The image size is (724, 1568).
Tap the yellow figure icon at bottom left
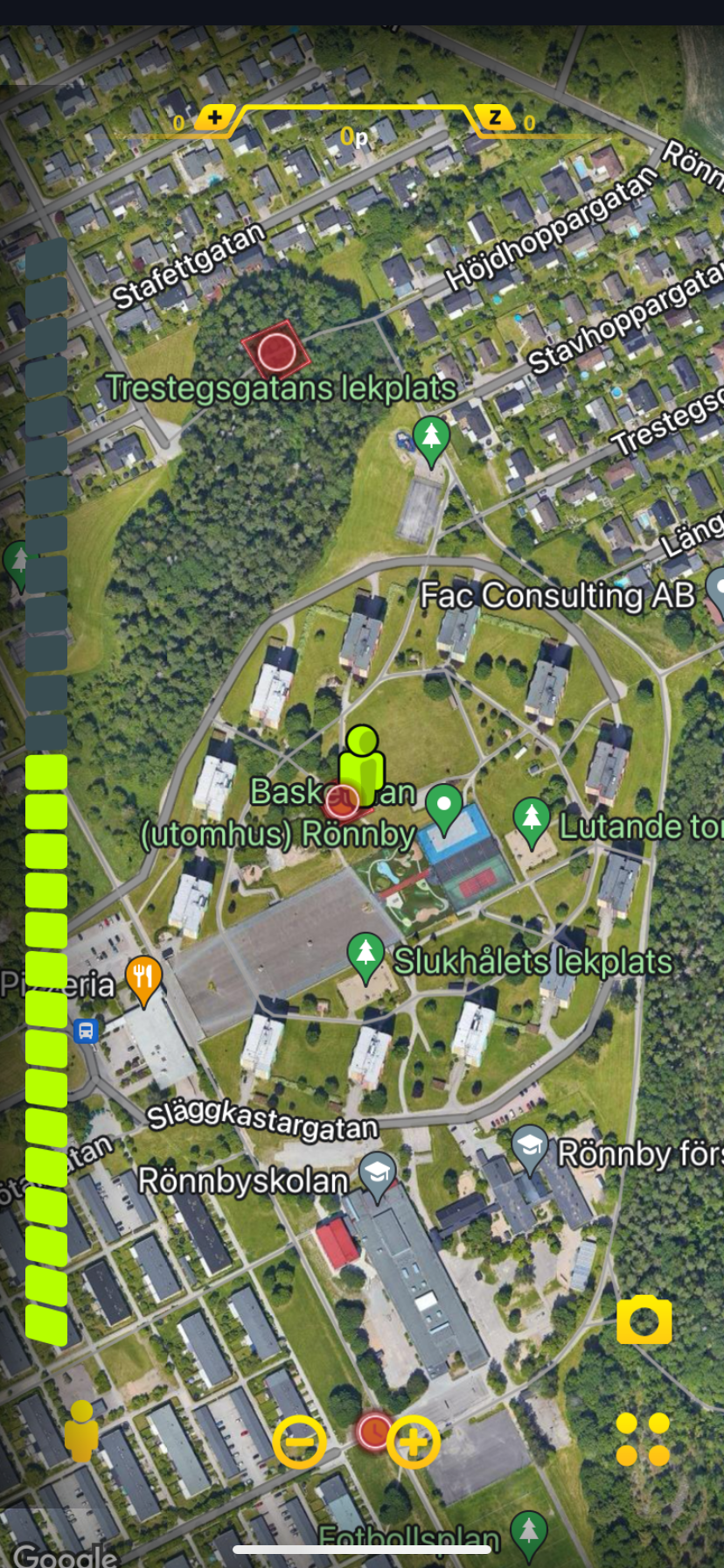81,1431
